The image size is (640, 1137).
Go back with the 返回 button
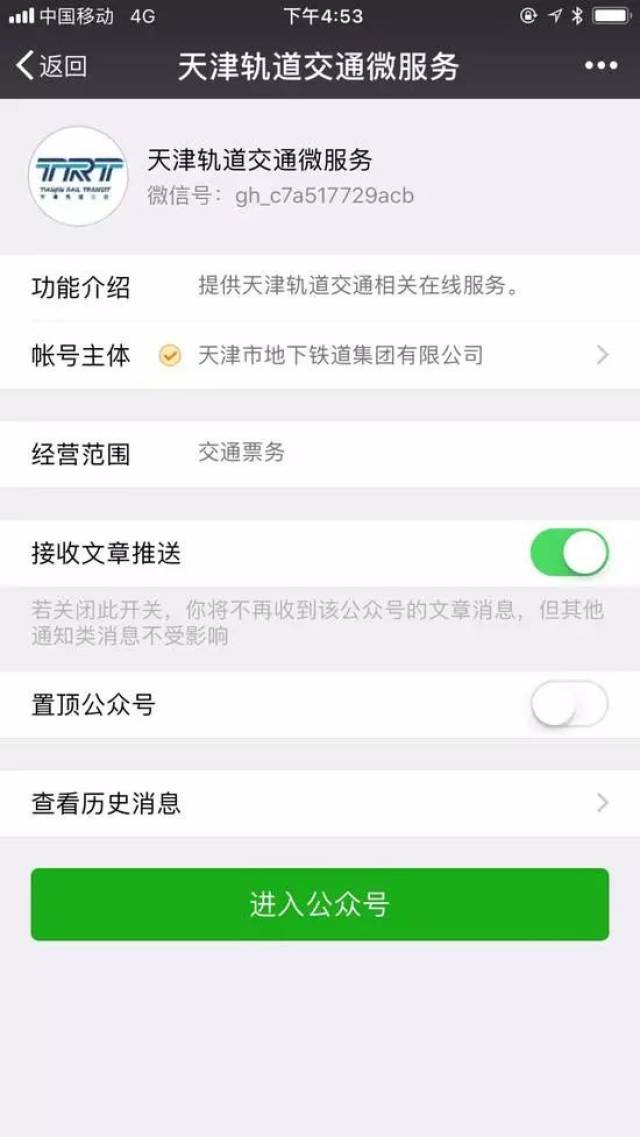[52, 66]
